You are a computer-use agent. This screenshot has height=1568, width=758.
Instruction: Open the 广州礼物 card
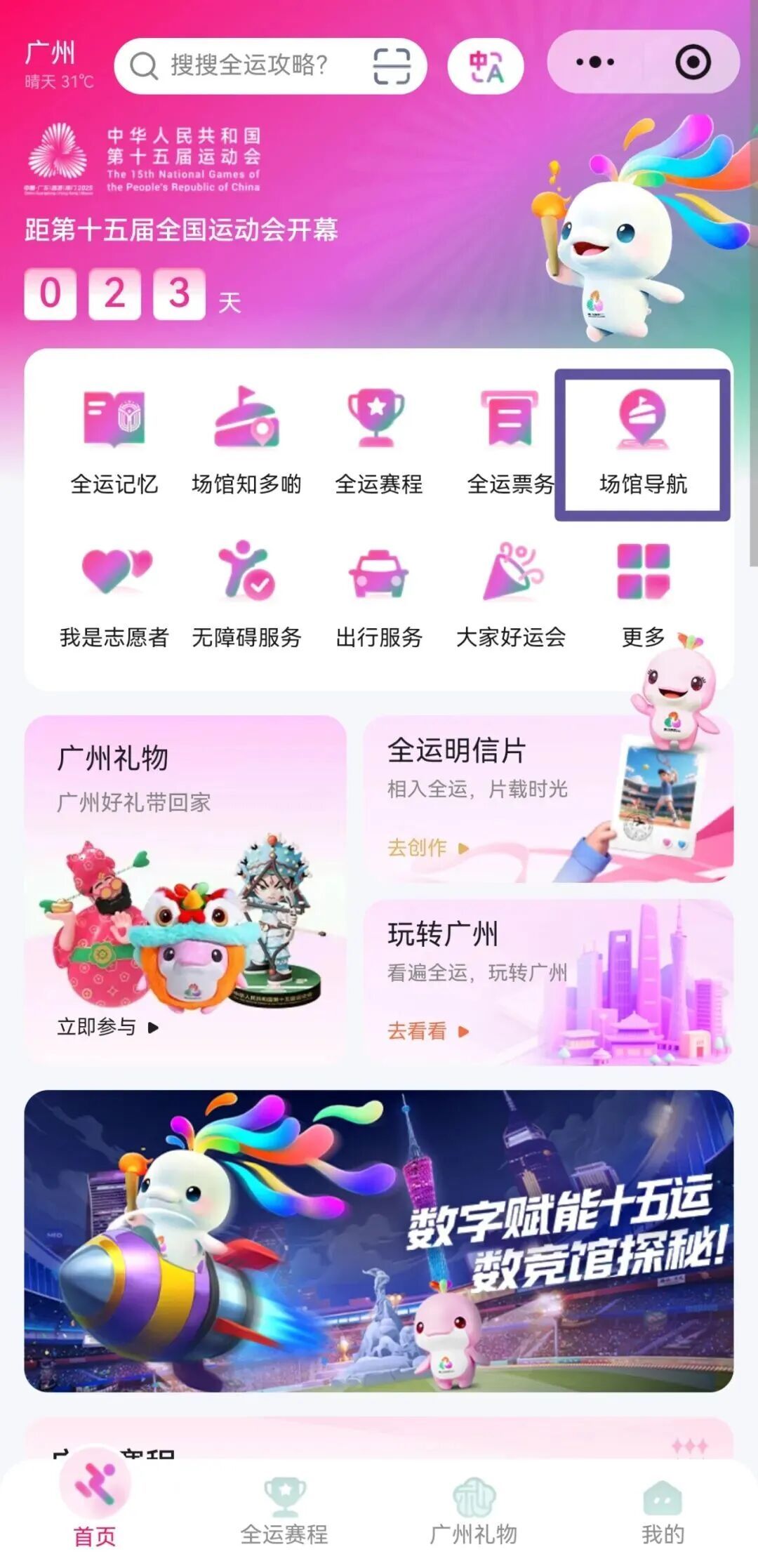click(185, 888)
